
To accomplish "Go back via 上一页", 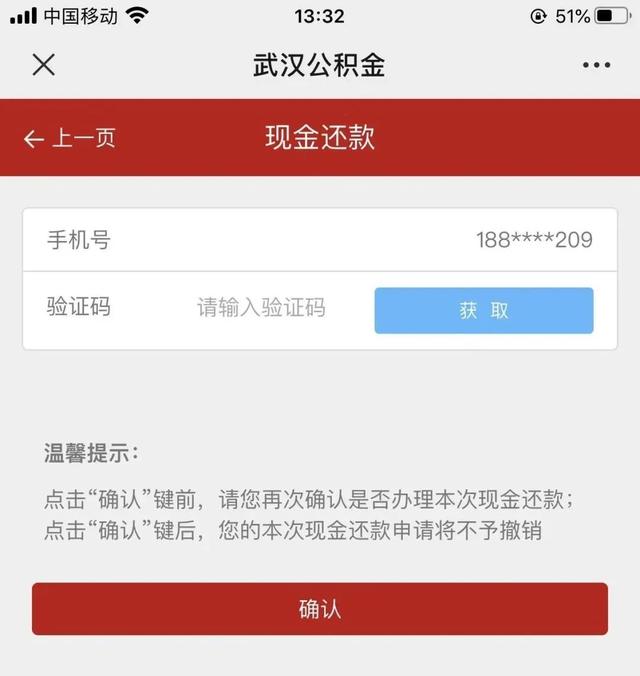I will click(70, 138).
